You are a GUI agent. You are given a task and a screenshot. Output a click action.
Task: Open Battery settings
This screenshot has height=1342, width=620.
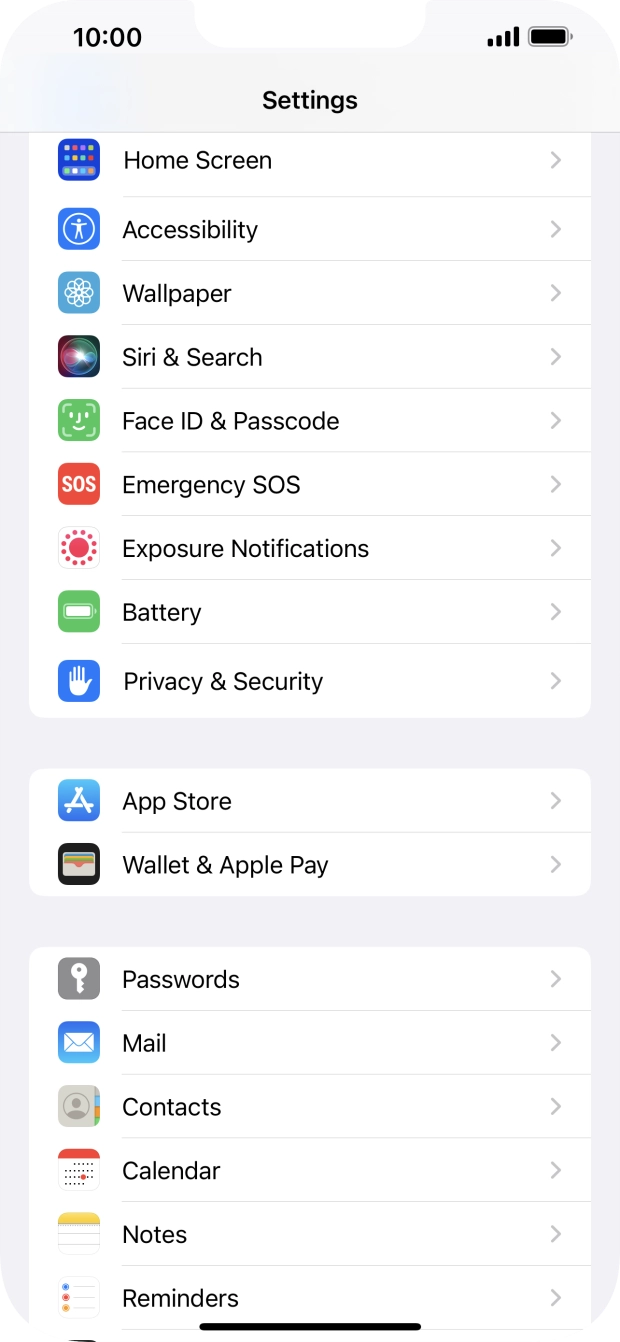tap(310, 612)
